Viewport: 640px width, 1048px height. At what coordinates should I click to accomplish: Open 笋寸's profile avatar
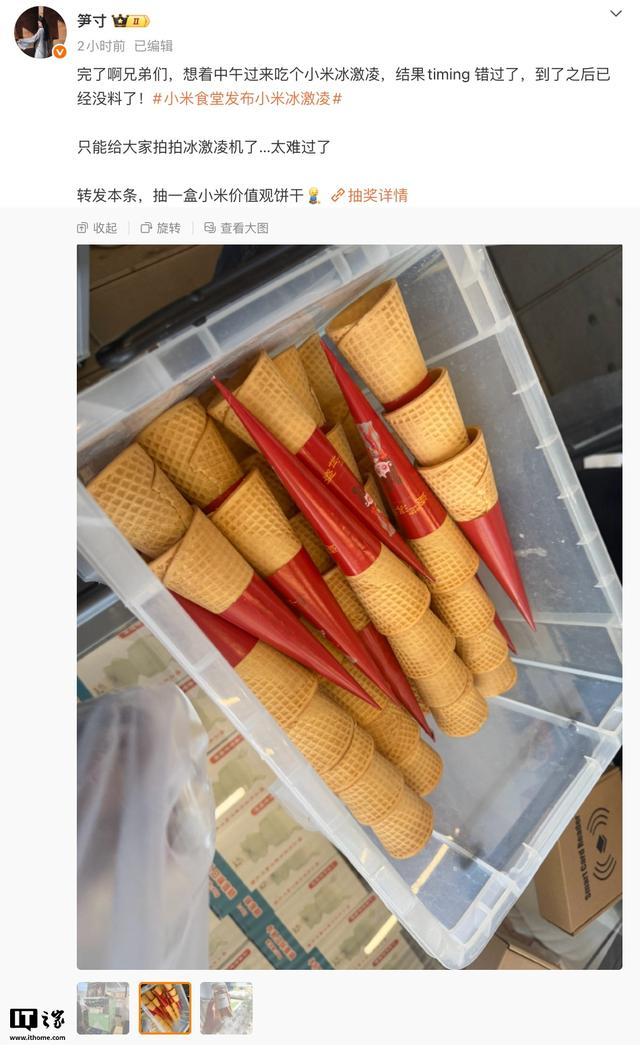pos(40,32)
